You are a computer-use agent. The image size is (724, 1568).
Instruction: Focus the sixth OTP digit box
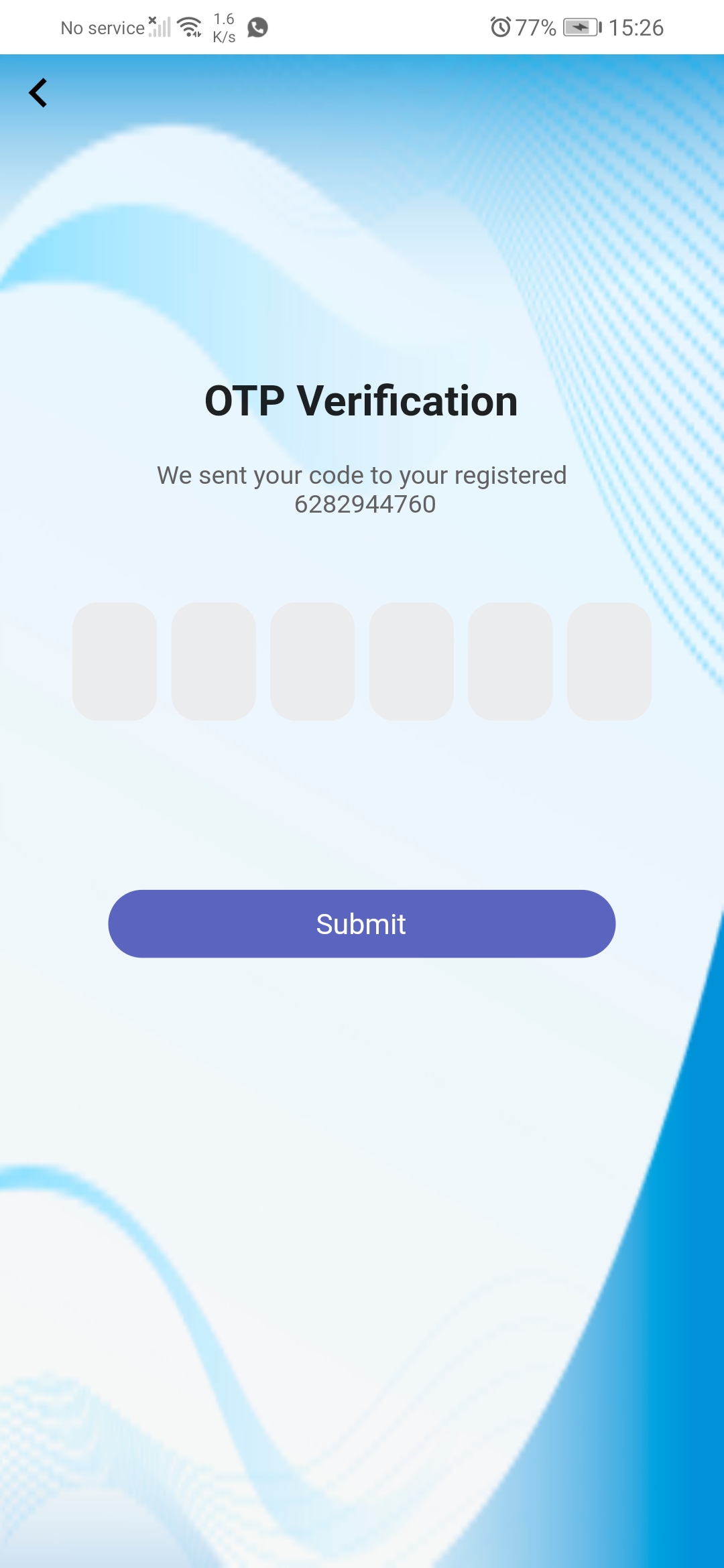(609, 661)
